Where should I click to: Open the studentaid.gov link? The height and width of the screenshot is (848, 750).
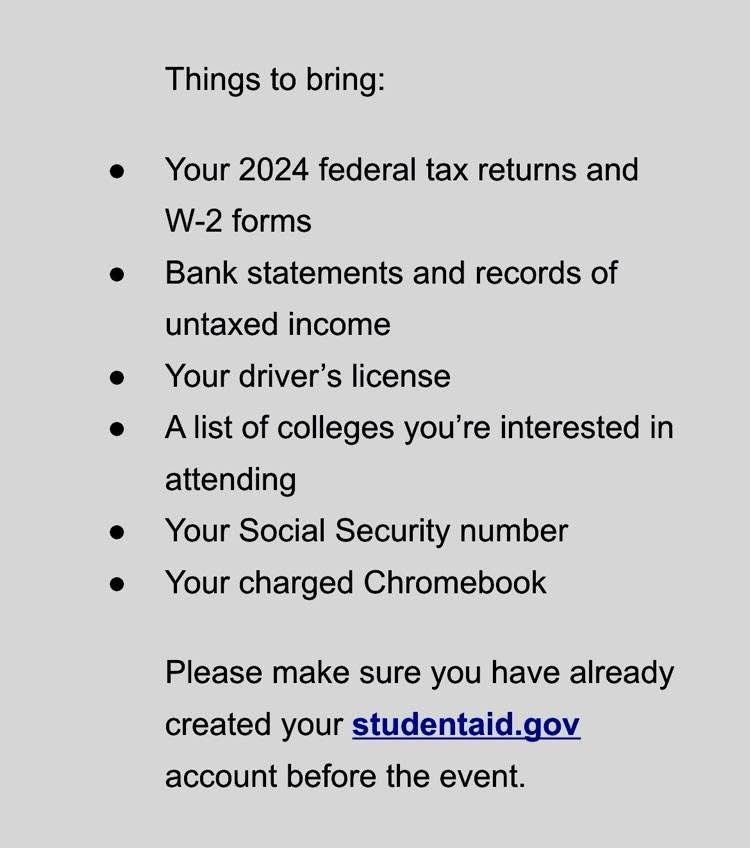465,725
